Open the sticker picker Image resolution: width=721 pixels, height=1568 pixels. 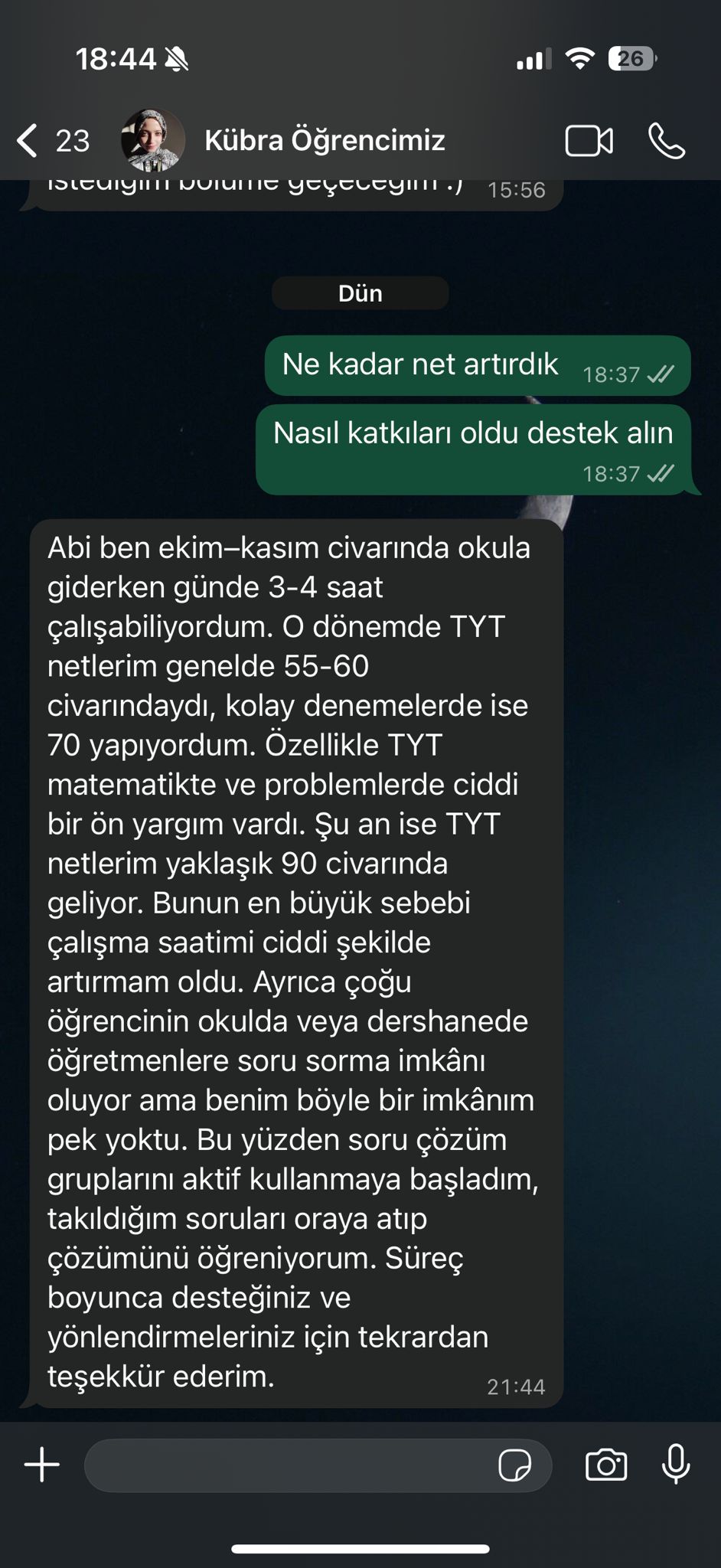click(514, 1465)
